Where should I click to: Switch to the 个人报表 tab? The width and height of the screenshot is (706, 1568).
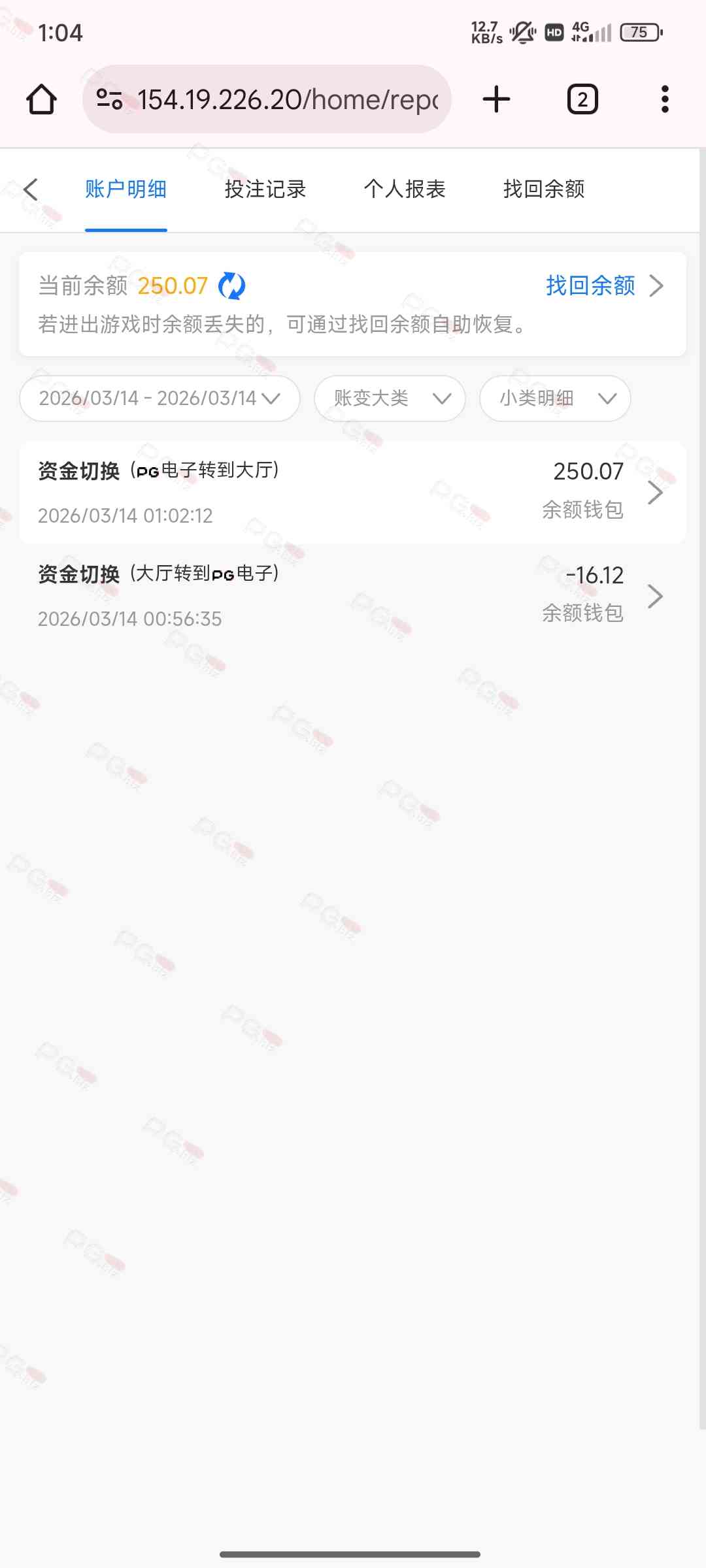[x=405, y=189]
